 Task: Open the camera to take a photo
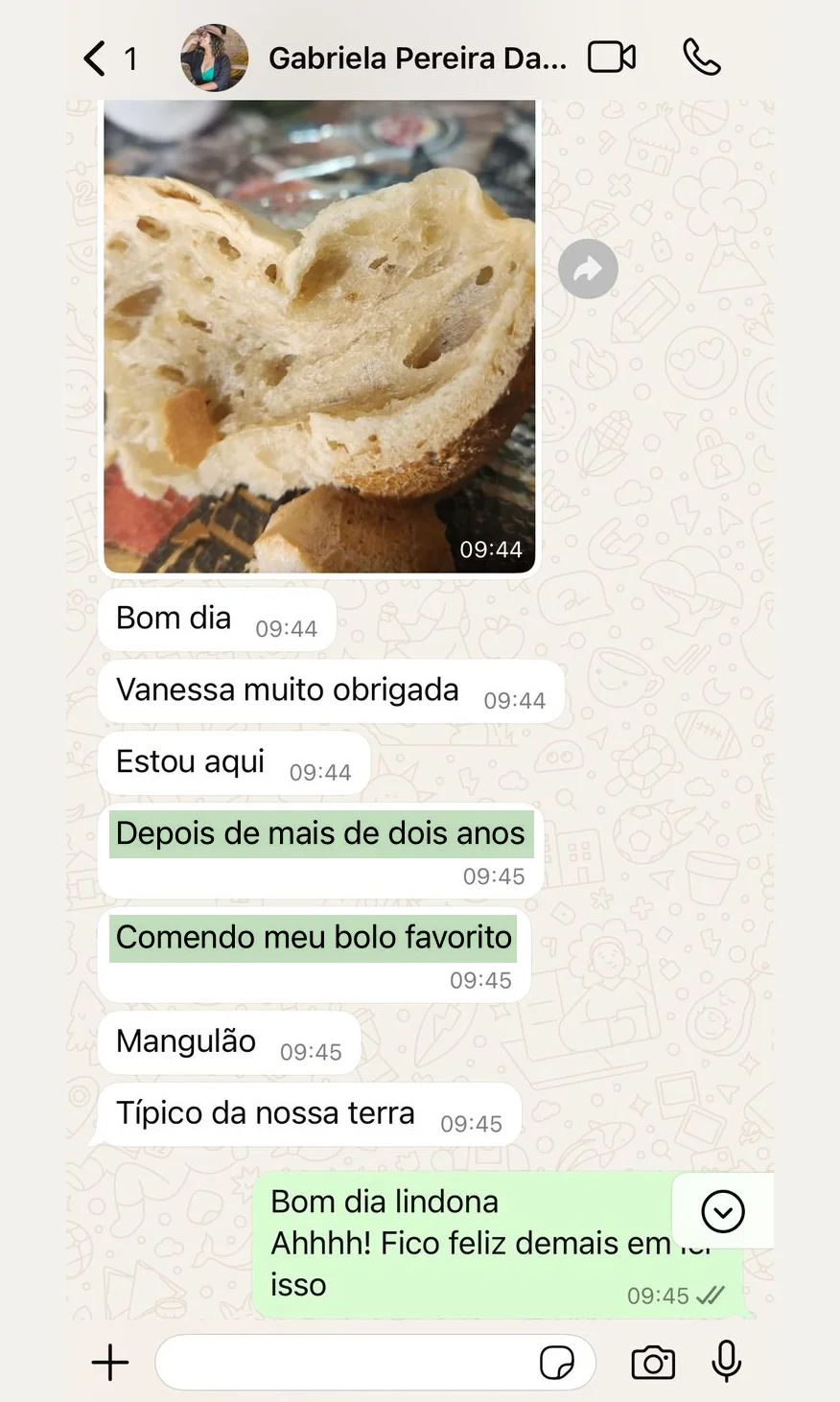coord(653,1362)
